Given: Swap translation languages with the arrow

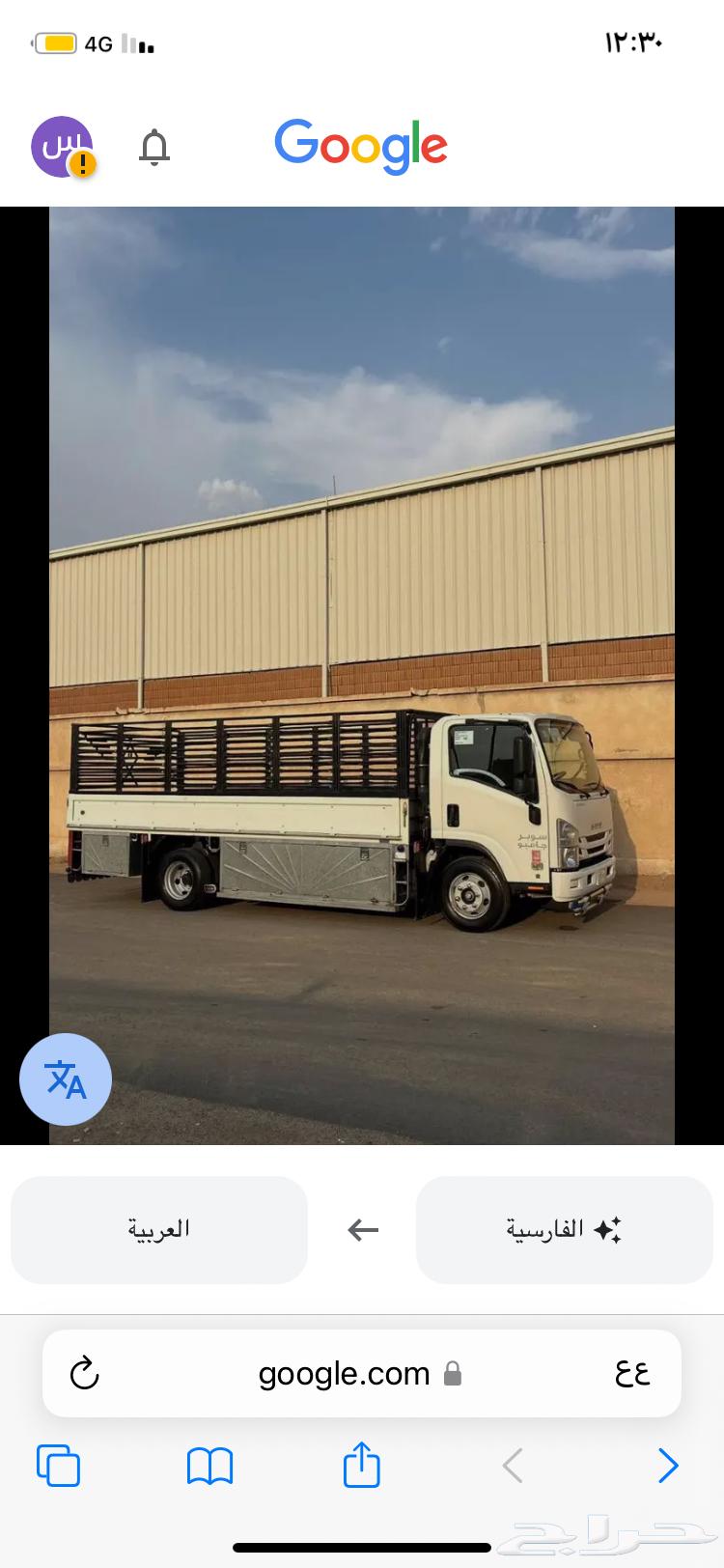Looking at the screenshot, I should point(361,1229).
